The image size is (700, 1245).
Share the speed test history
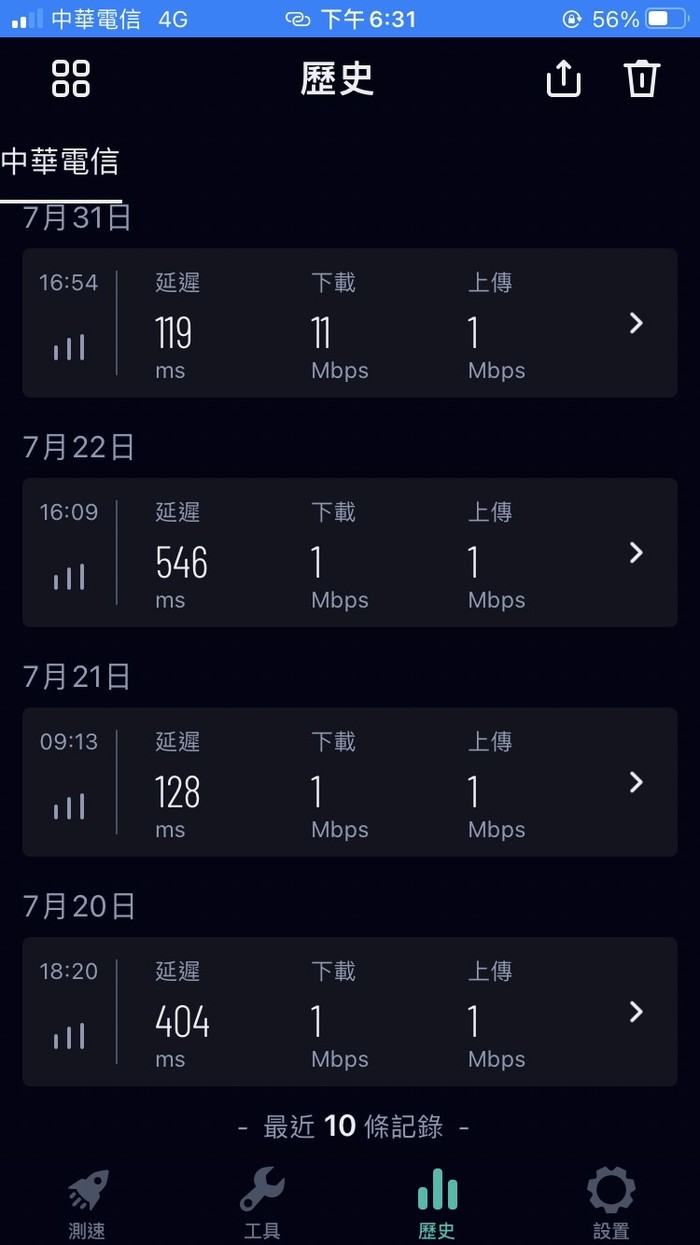(563, 78)
